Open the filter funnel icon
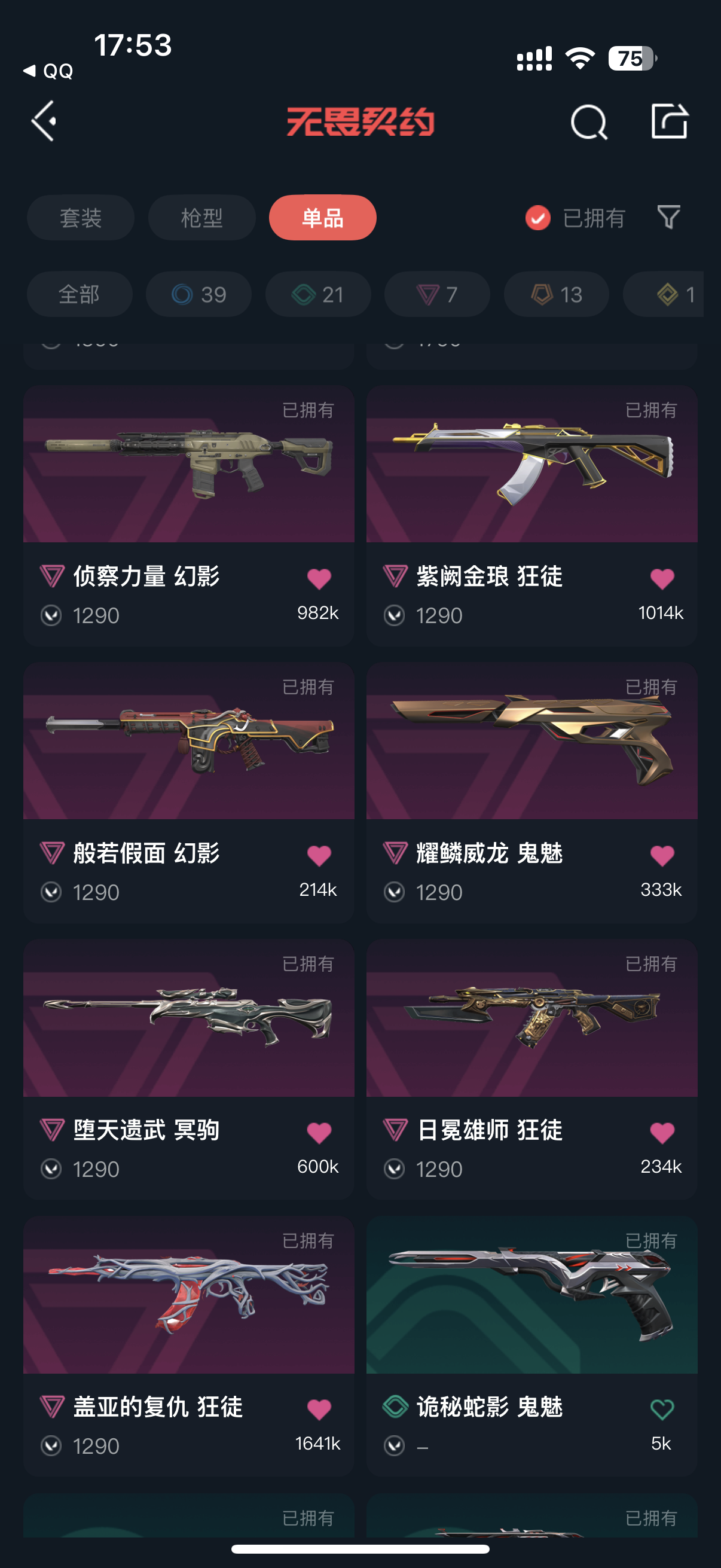The height and width of the screenshot is (1568, 721). (x=668, y=217)
